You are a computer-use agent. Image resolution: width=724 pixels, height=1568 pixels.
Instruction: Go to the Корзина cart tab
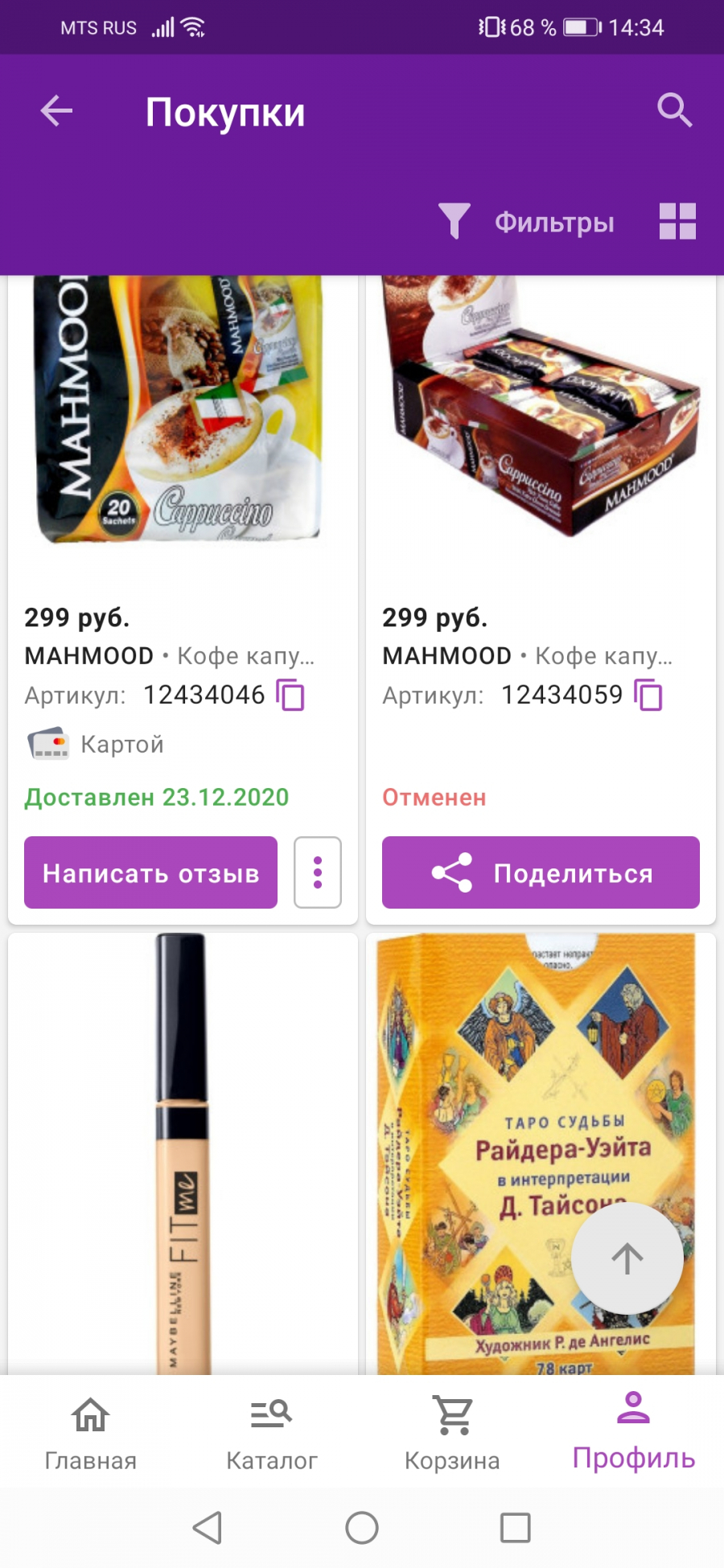tap(452, 1433)
